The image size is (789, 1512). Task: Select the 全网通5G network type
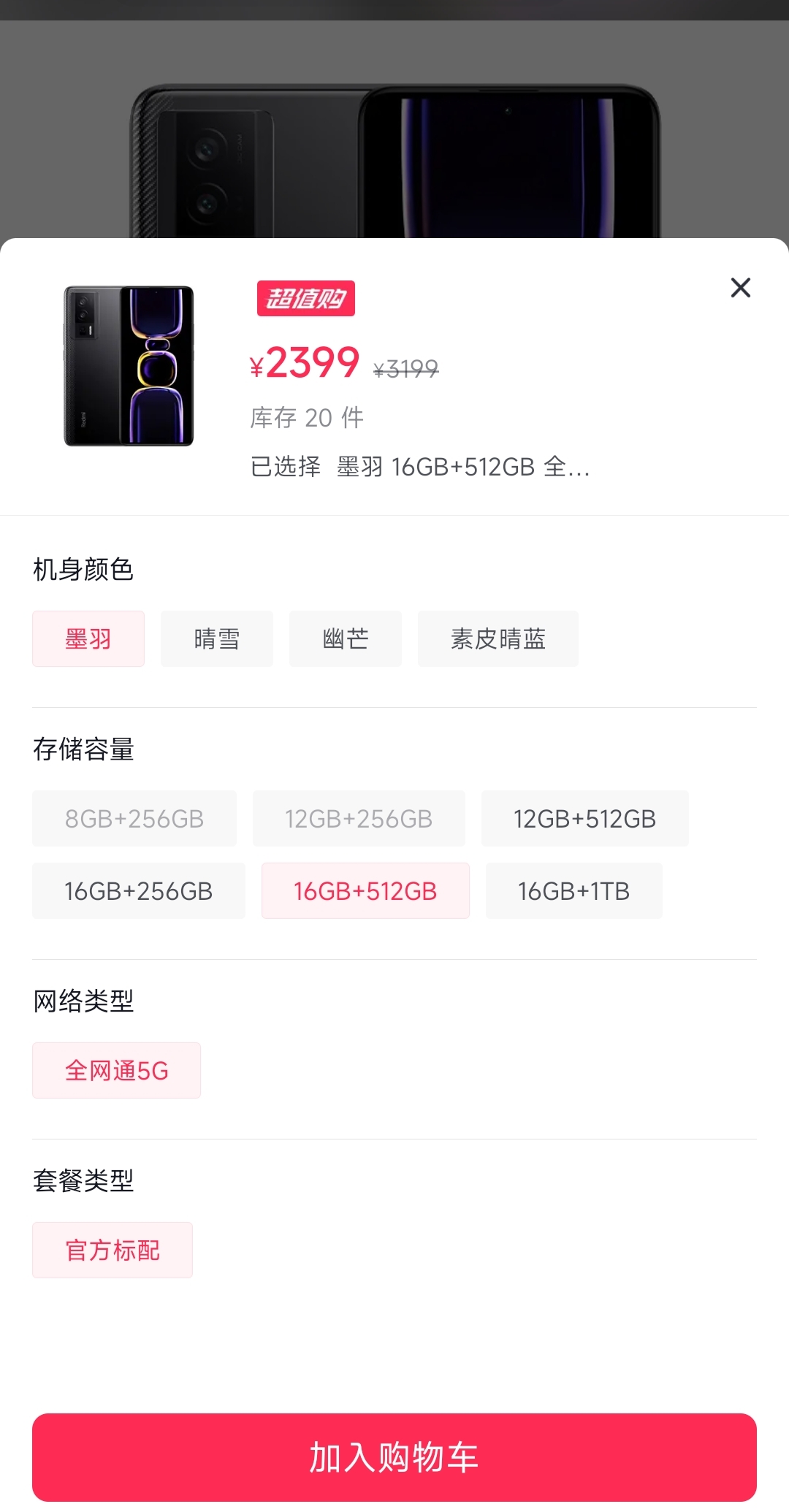coord(116,1070)
